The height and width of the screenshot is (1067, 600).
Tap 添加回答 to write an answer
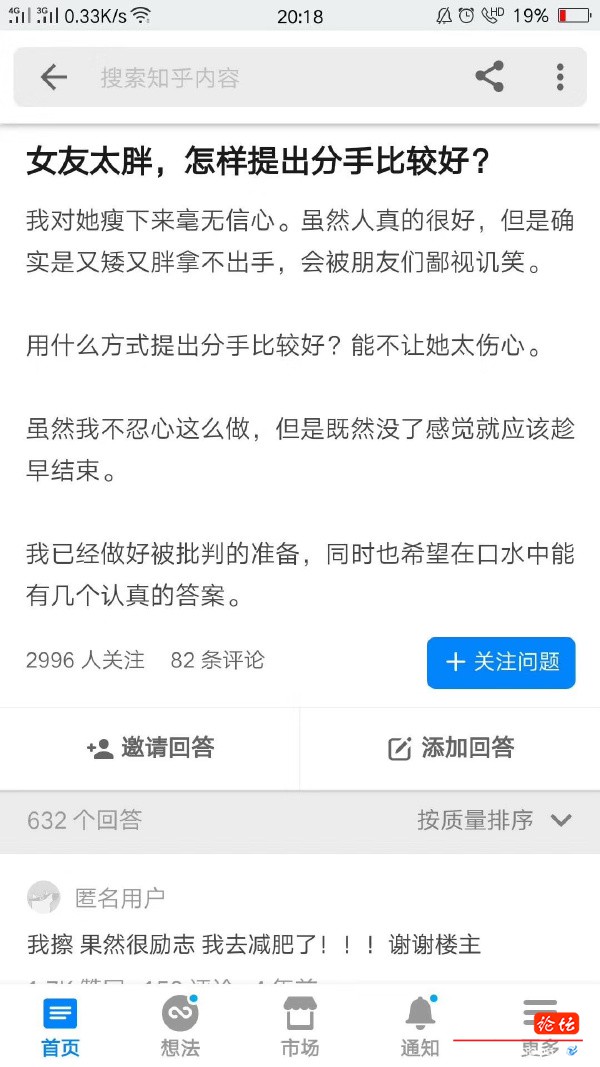pyautogui.click(x=450, y=748)
